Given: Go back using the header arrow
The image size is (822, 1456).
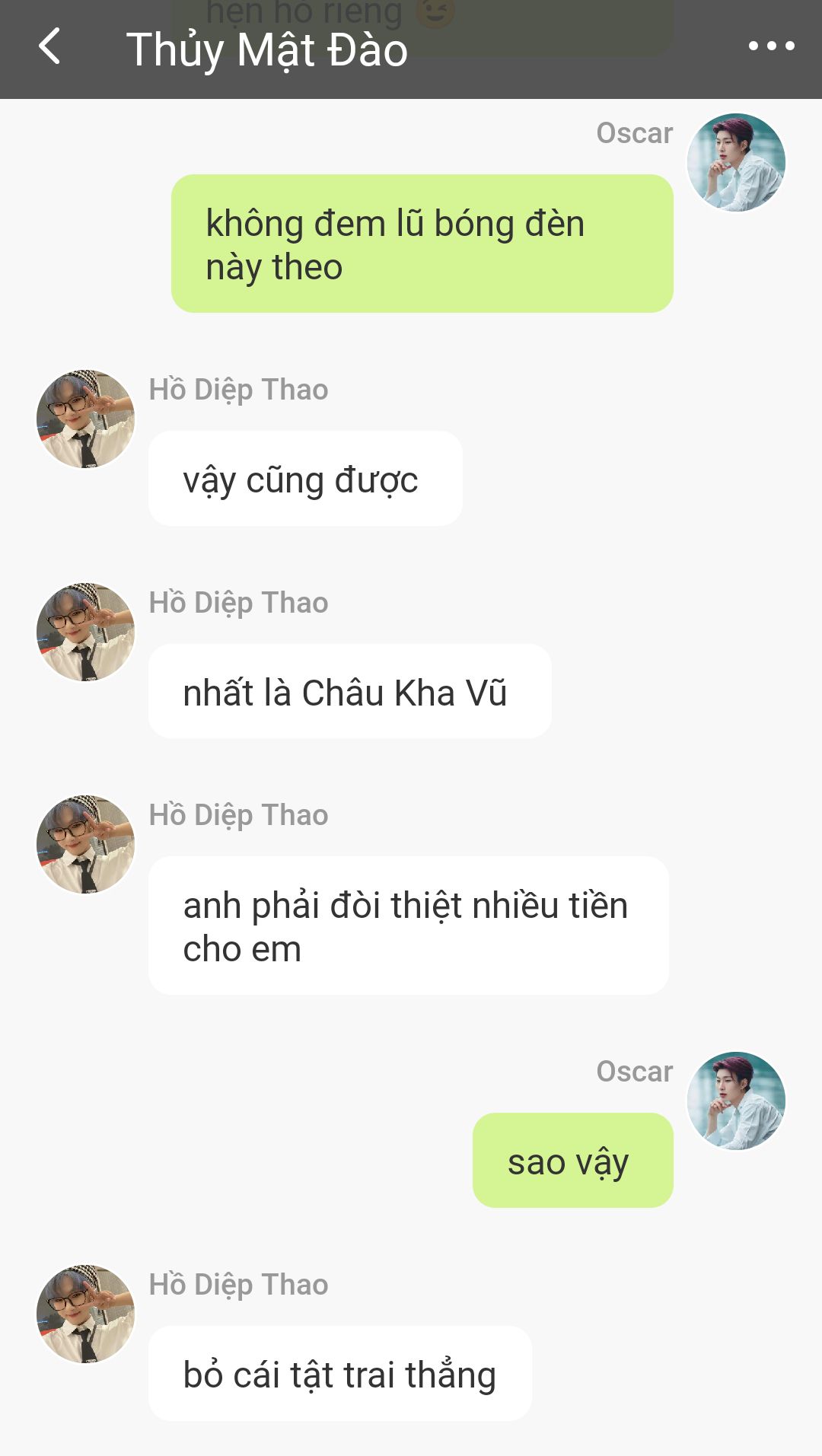Looking at the screenshot, I should click(x=49, y=46).
